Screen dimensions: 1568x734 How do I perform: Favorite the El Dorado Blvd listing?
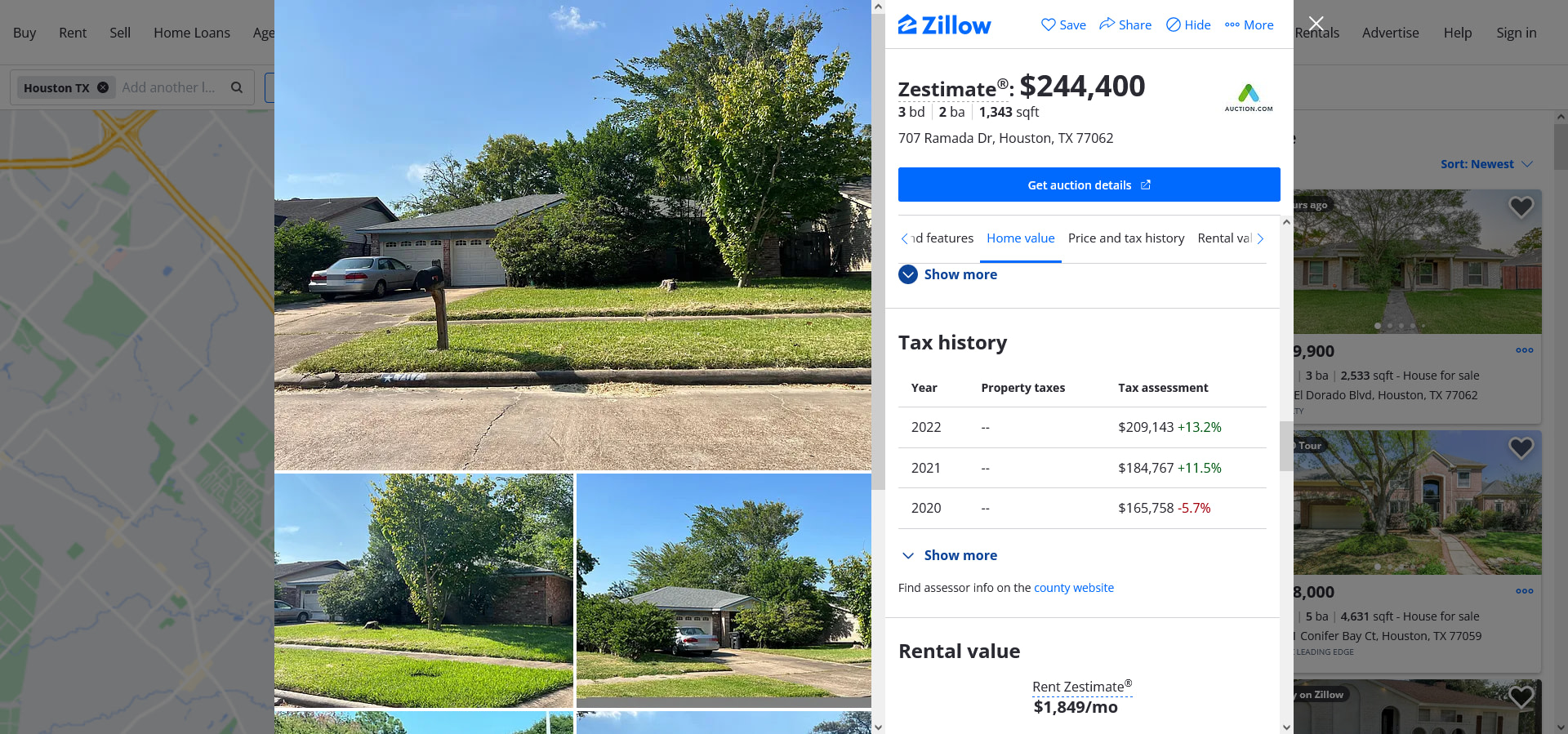(1521, 207)
